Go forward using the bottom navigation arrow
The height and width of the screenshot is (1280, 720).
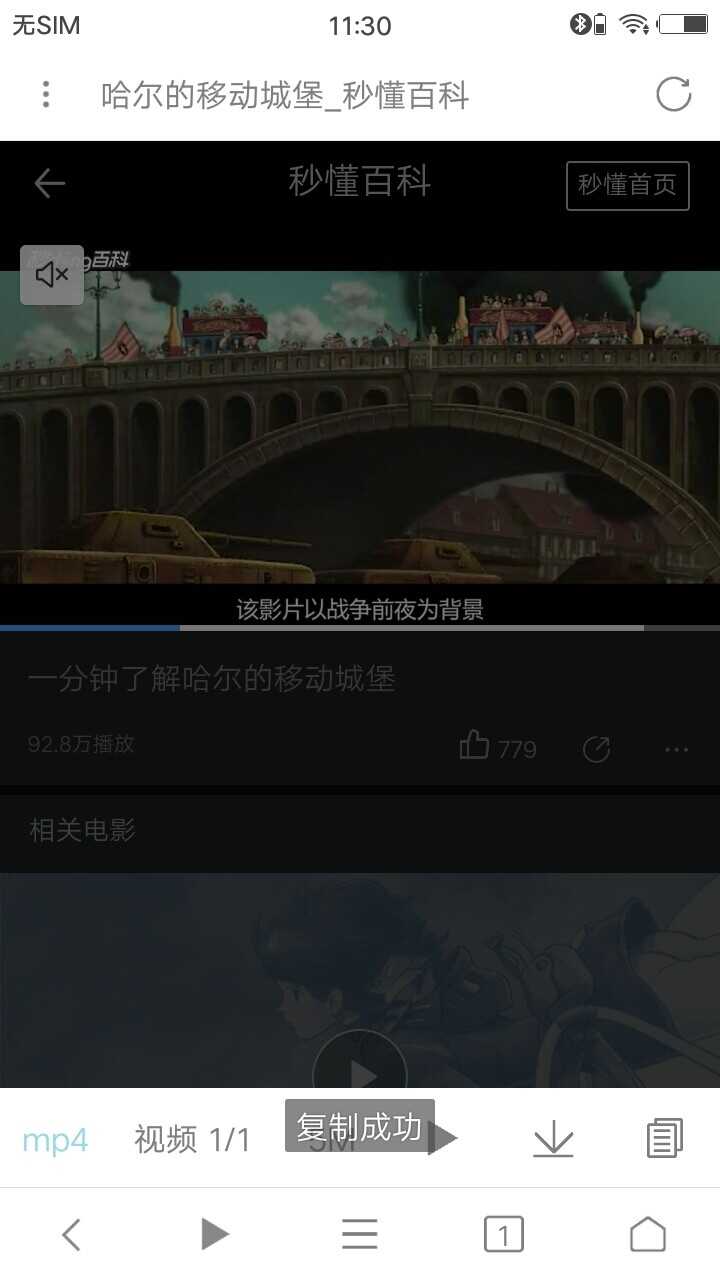click(x=214, y=1233)
